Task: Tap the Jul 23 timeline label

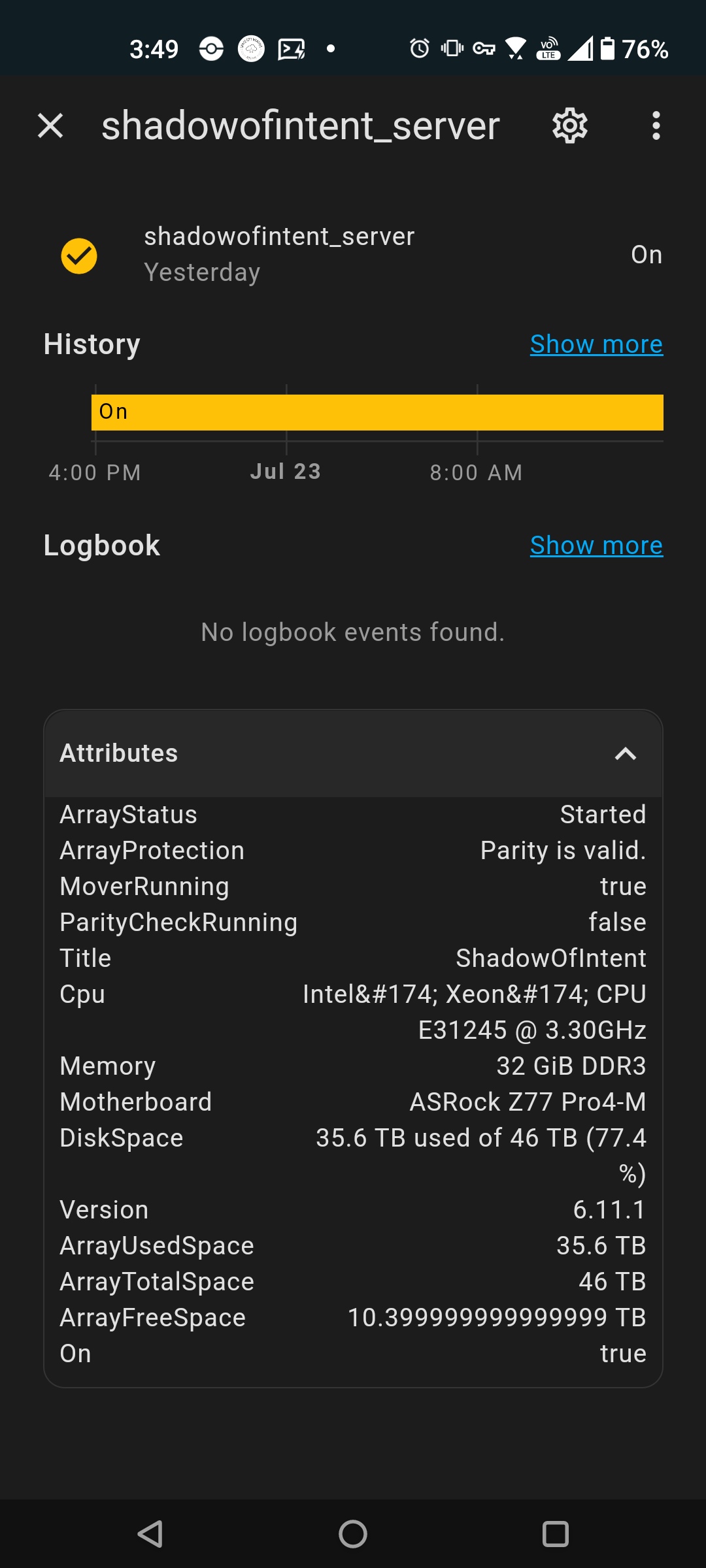Action: coord(286,471)
